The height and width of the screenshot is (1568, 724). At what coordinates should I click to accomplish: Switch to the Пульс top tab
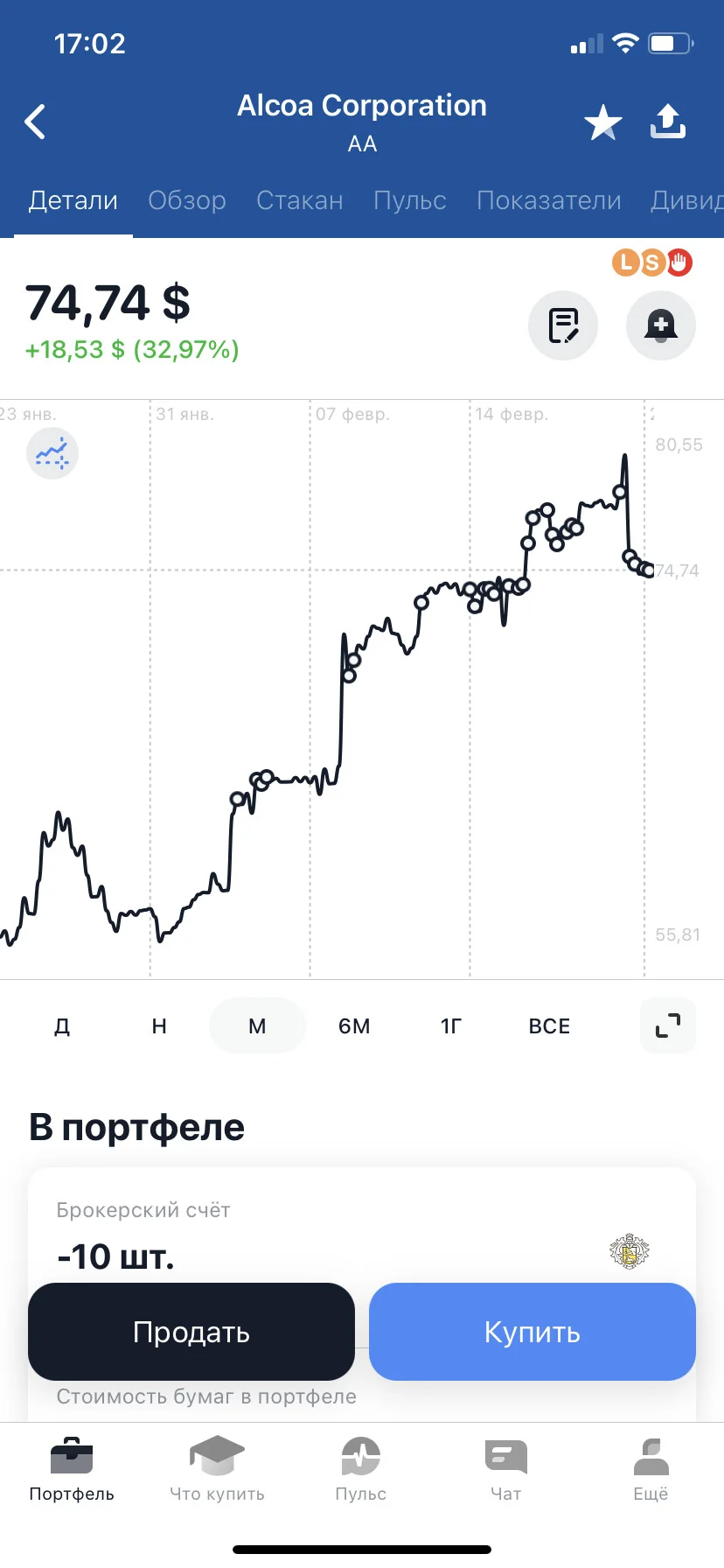(410, 200)
